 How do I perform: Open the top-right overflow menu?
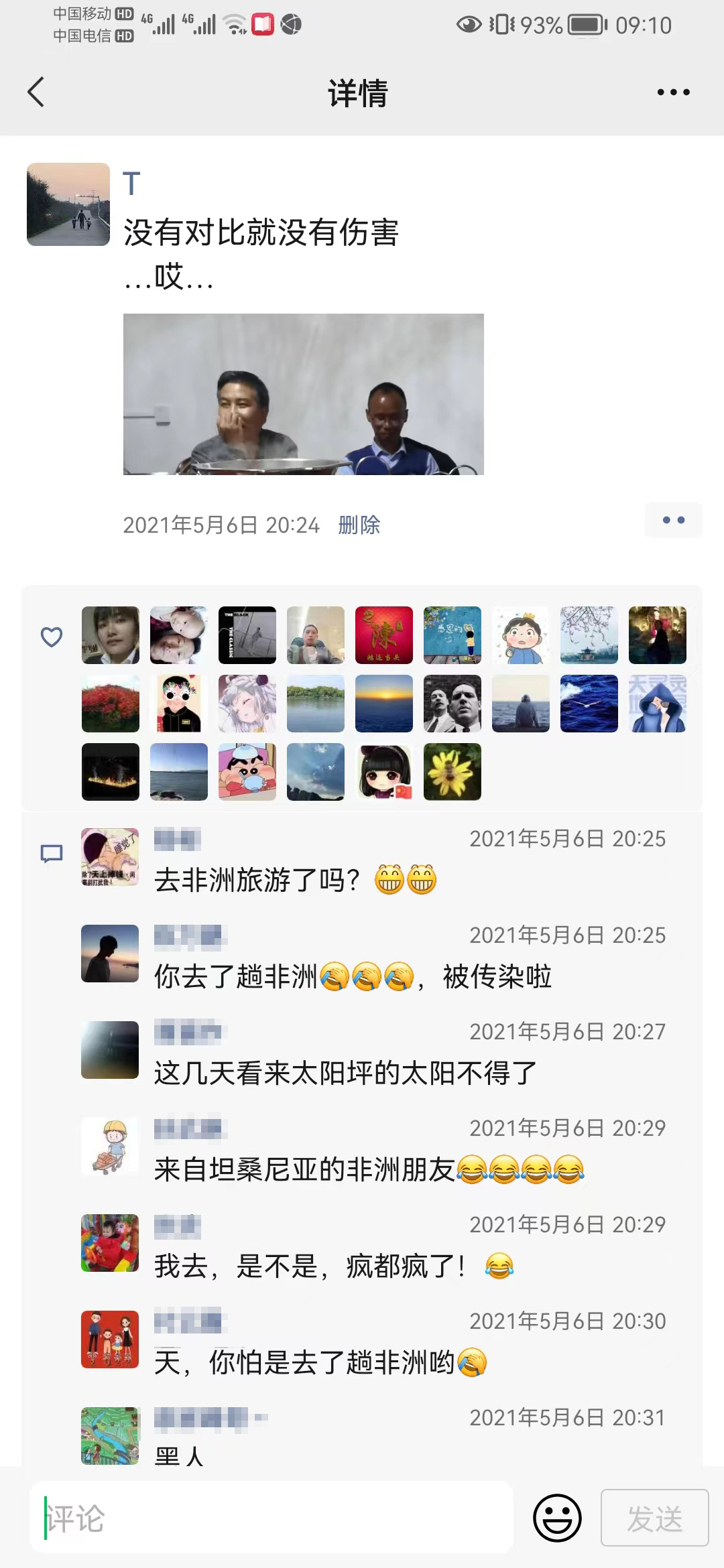tap(673, 92)
